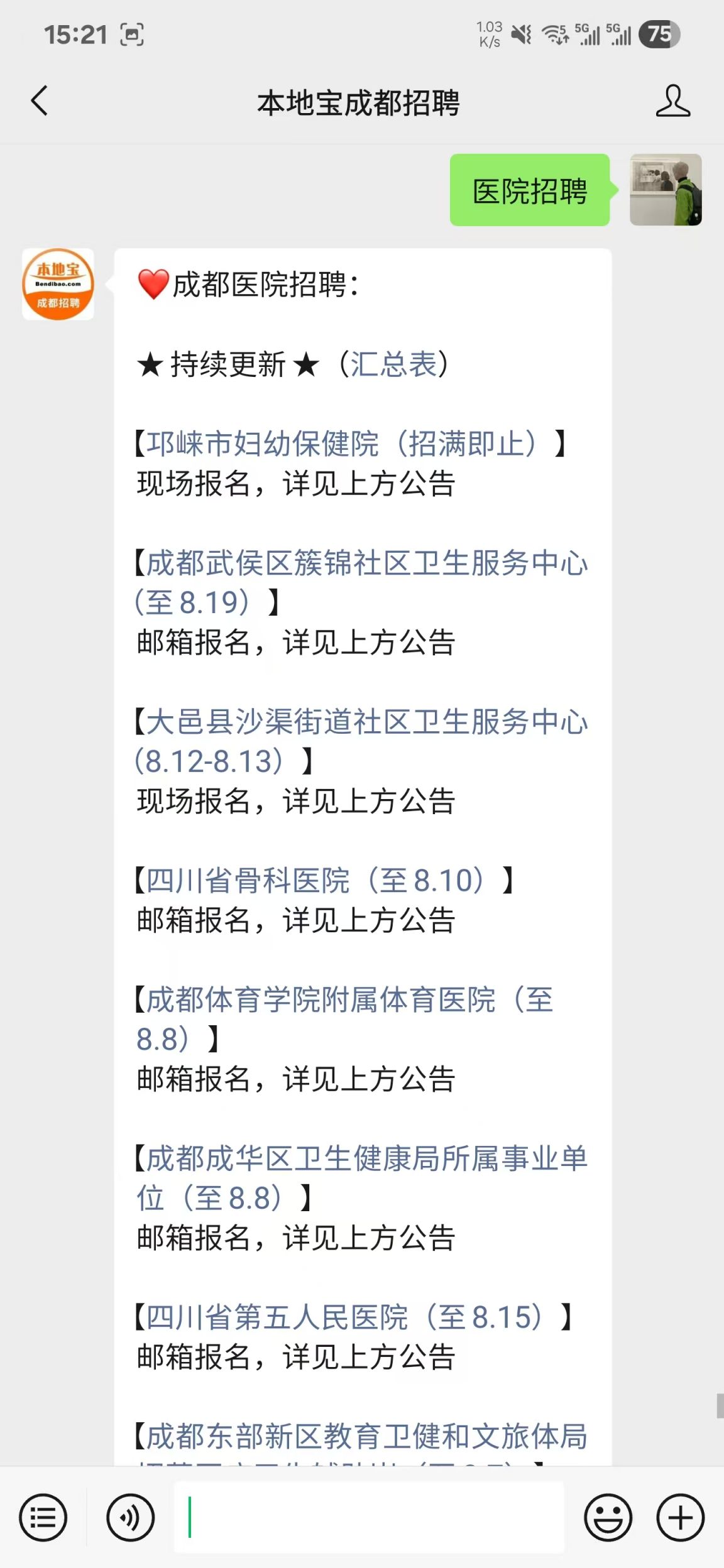The height and width of the screenshot is (1568, 724).
Task: Tap the 本地宝成都招聘 avatar
Action: coord(58,285)
